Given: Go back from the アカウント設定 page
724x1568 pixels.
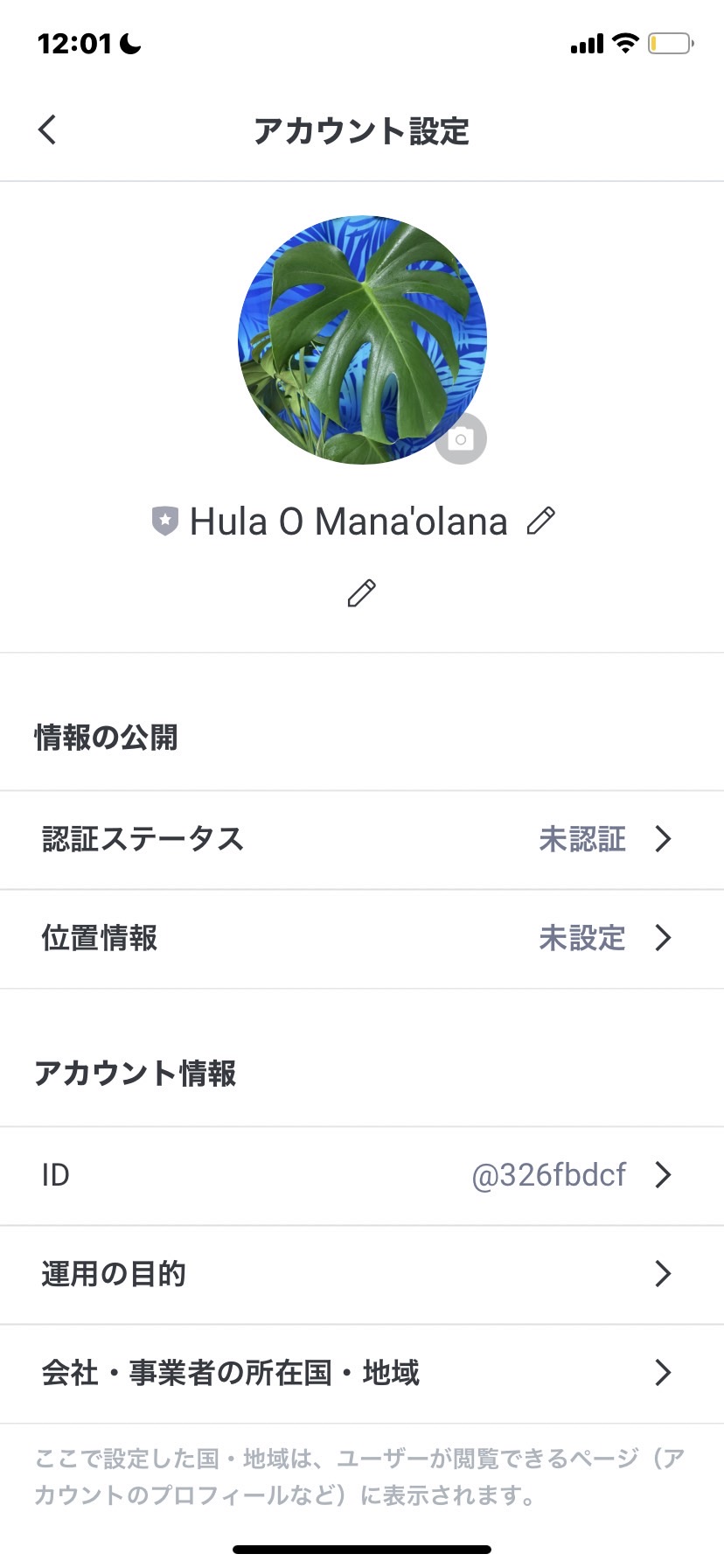Looking at the screenshot, I should pyautogui.click(x=47, y=129).
